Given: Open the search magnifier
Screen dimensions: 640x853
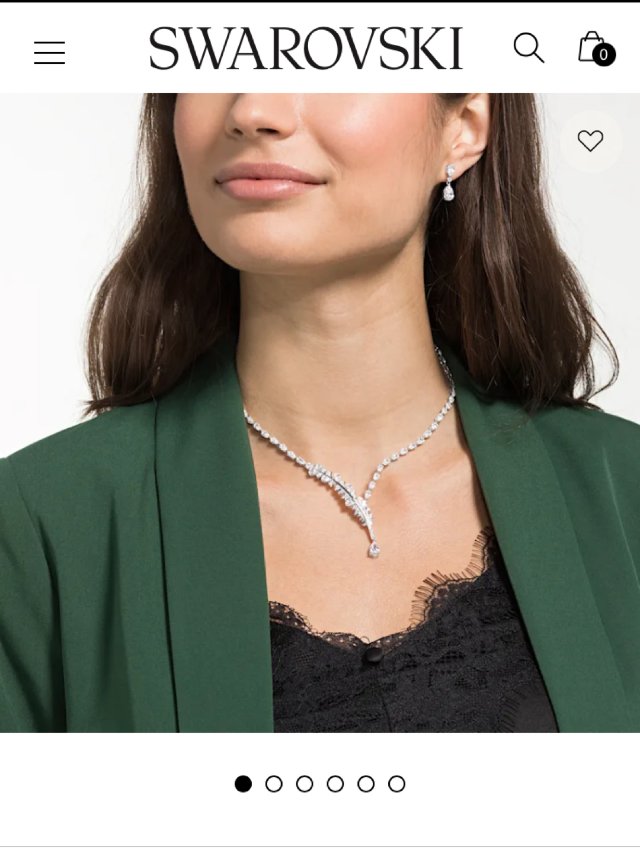Looking at the screenshot, I should [528, 47].
